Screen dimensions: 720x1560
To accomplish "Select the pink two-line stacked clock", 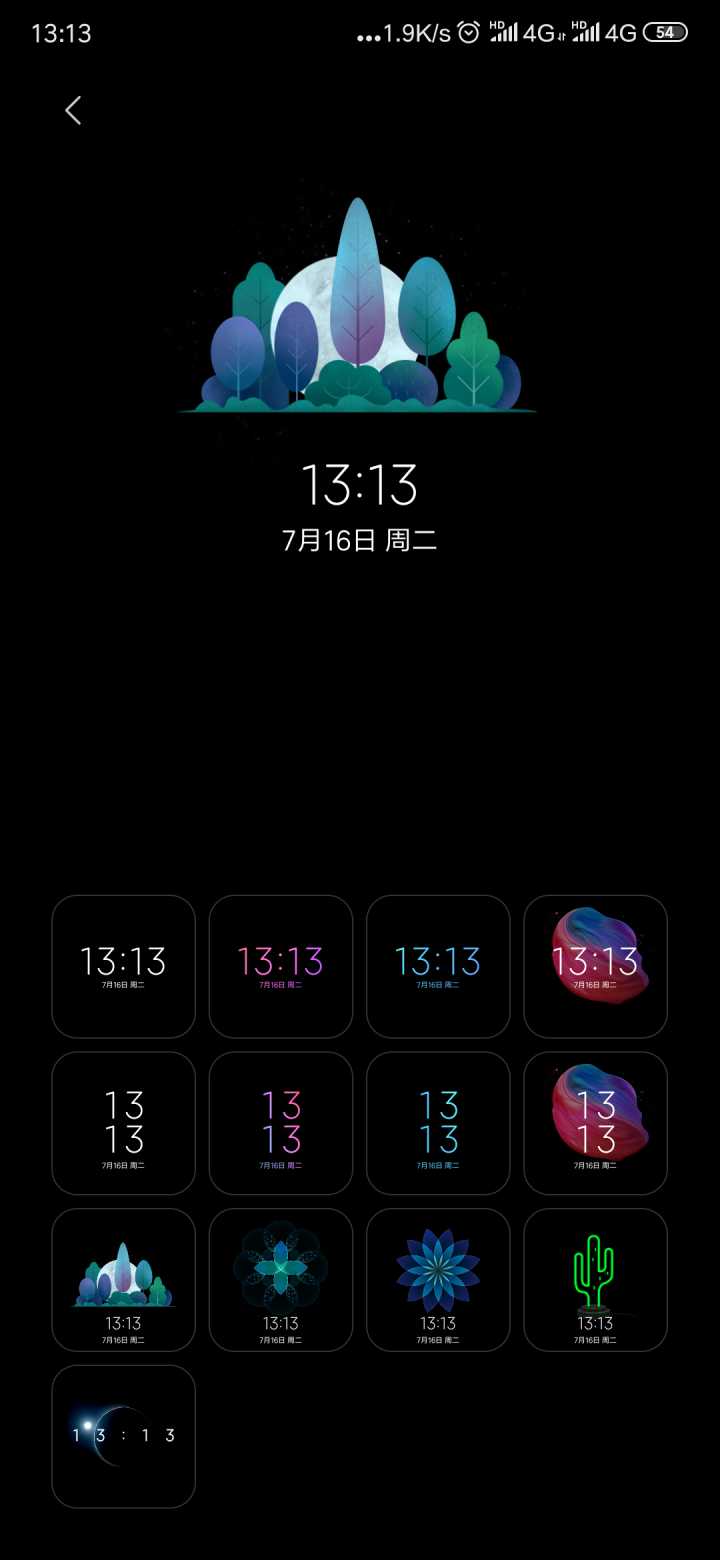I will 281,1123.
